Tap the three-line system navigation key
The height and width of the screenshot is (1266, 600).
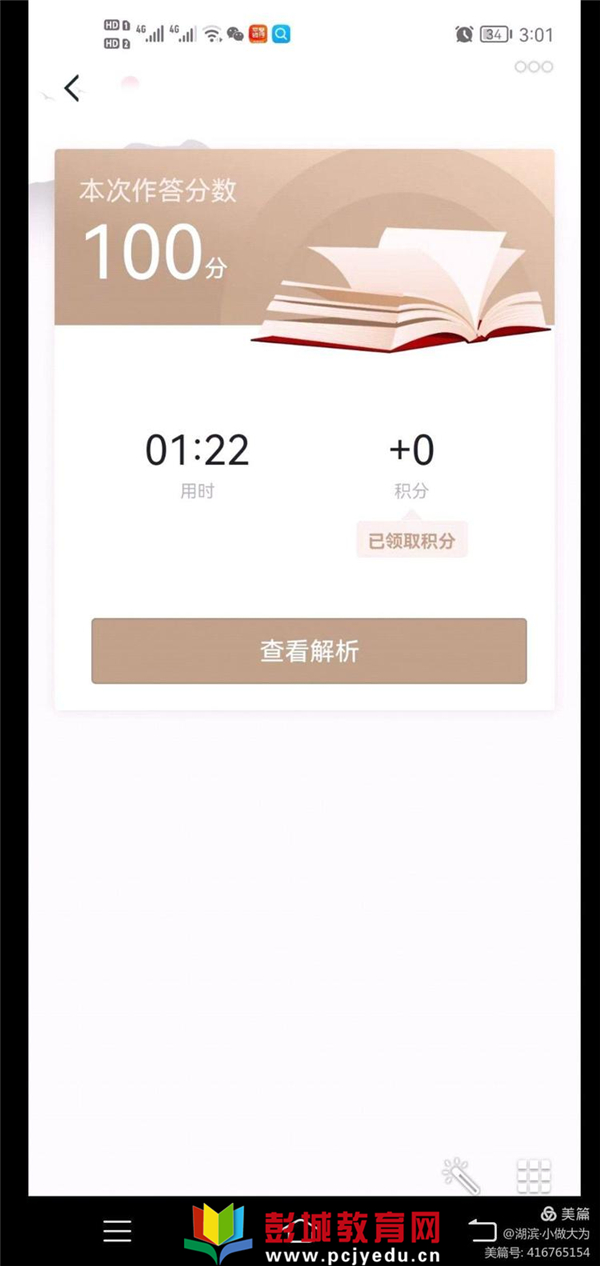[117, 1231]
